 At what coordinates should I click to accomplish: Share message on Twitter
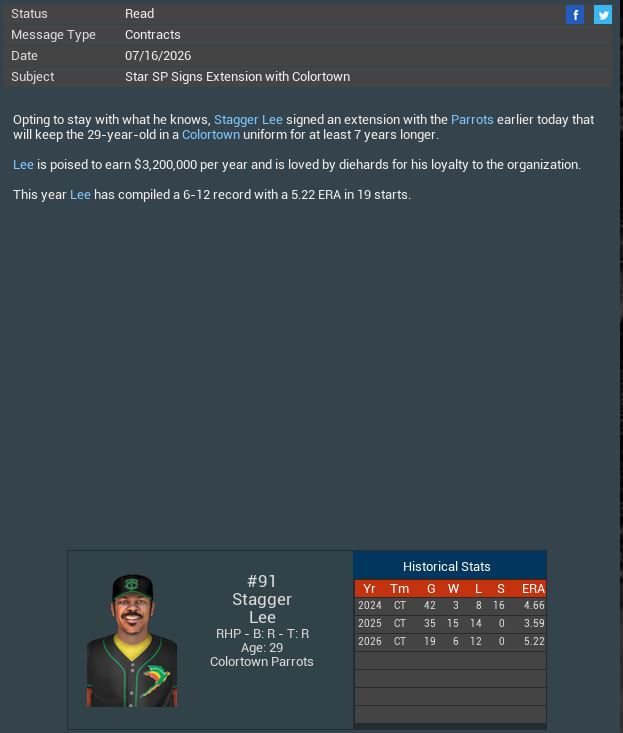[x=603, y=14]
